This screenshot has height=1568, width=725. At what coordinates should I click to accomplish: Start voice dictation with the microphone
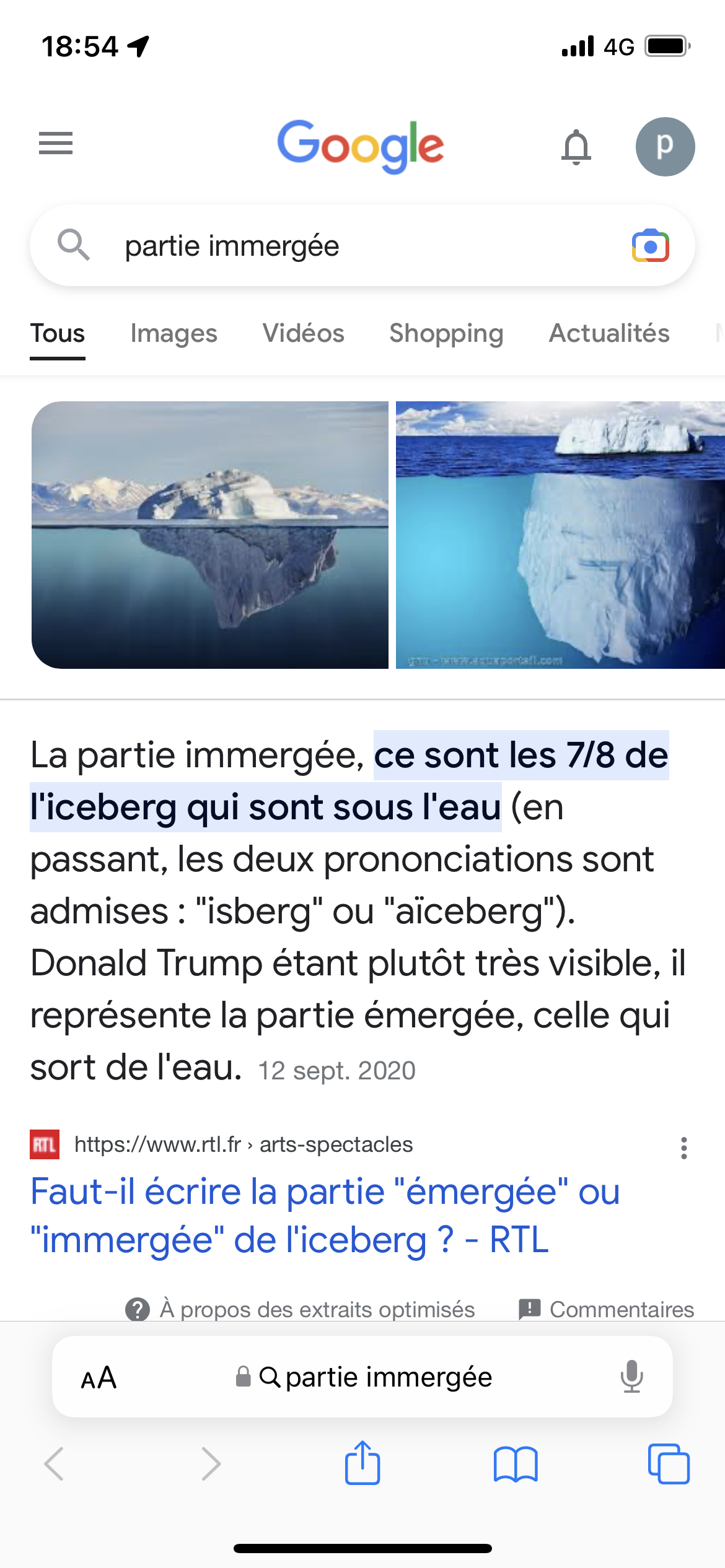[x=631, y=1377]
